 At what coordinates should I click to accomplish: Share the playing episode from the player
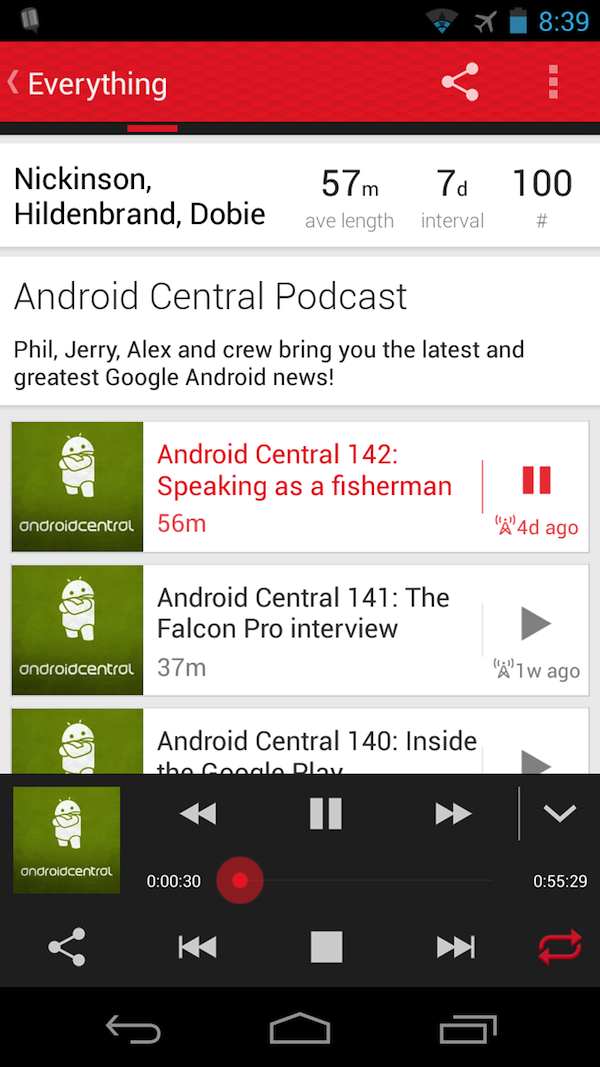click(67, 946)
